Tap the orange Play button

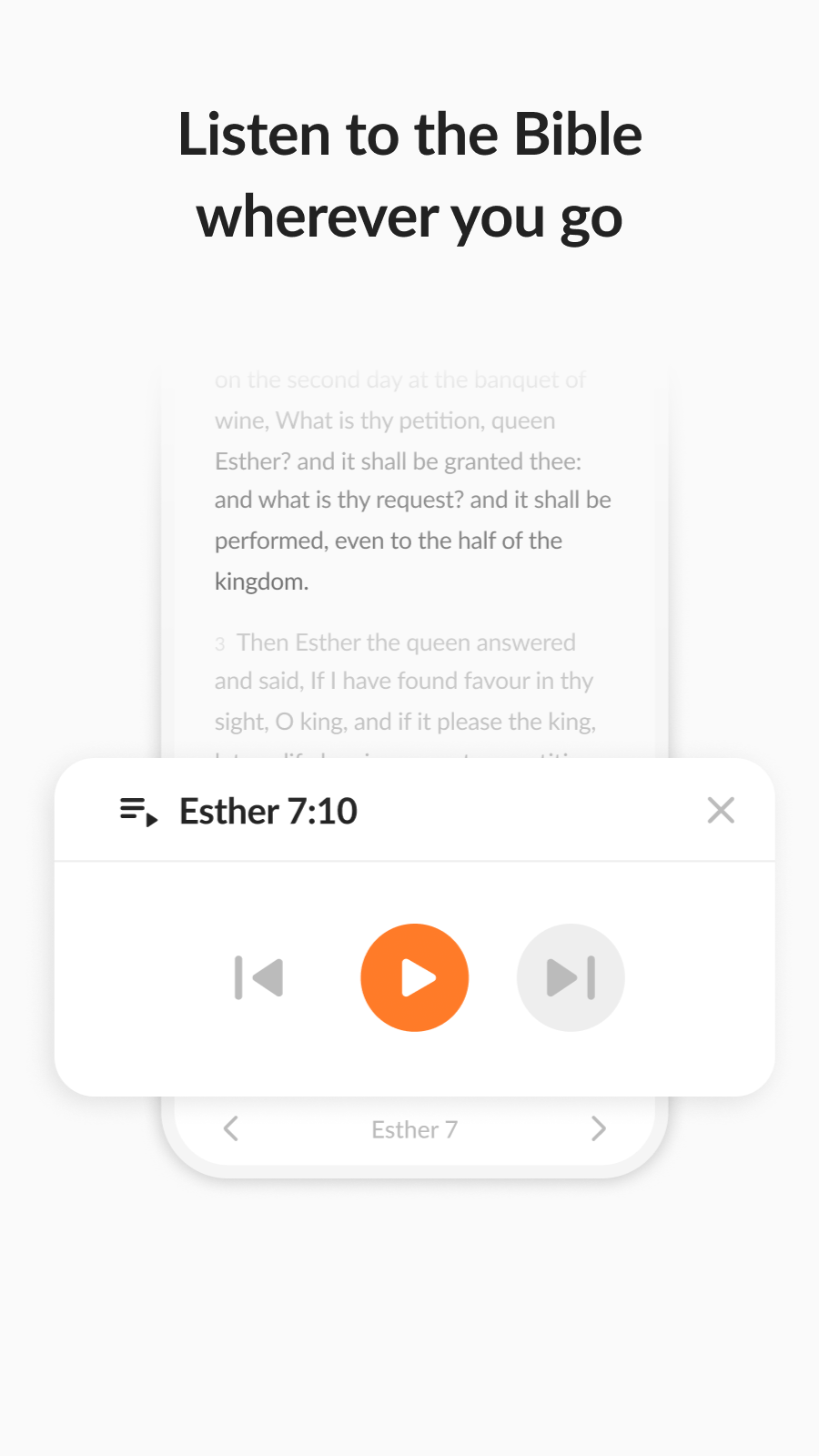tap(415, 976)
